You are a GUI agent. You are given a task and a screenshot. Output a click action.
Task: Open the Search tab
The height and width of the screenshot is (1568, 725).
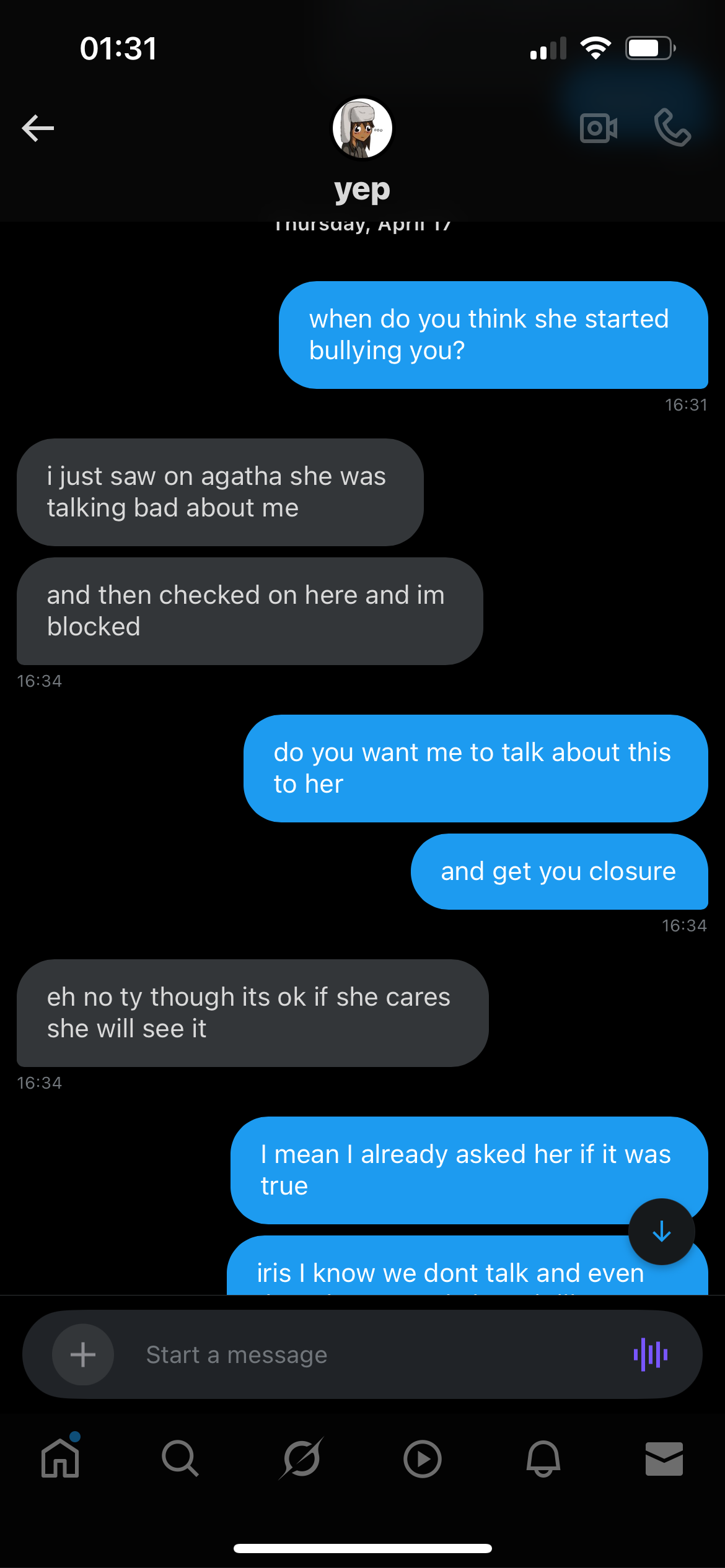(180, 1458)
